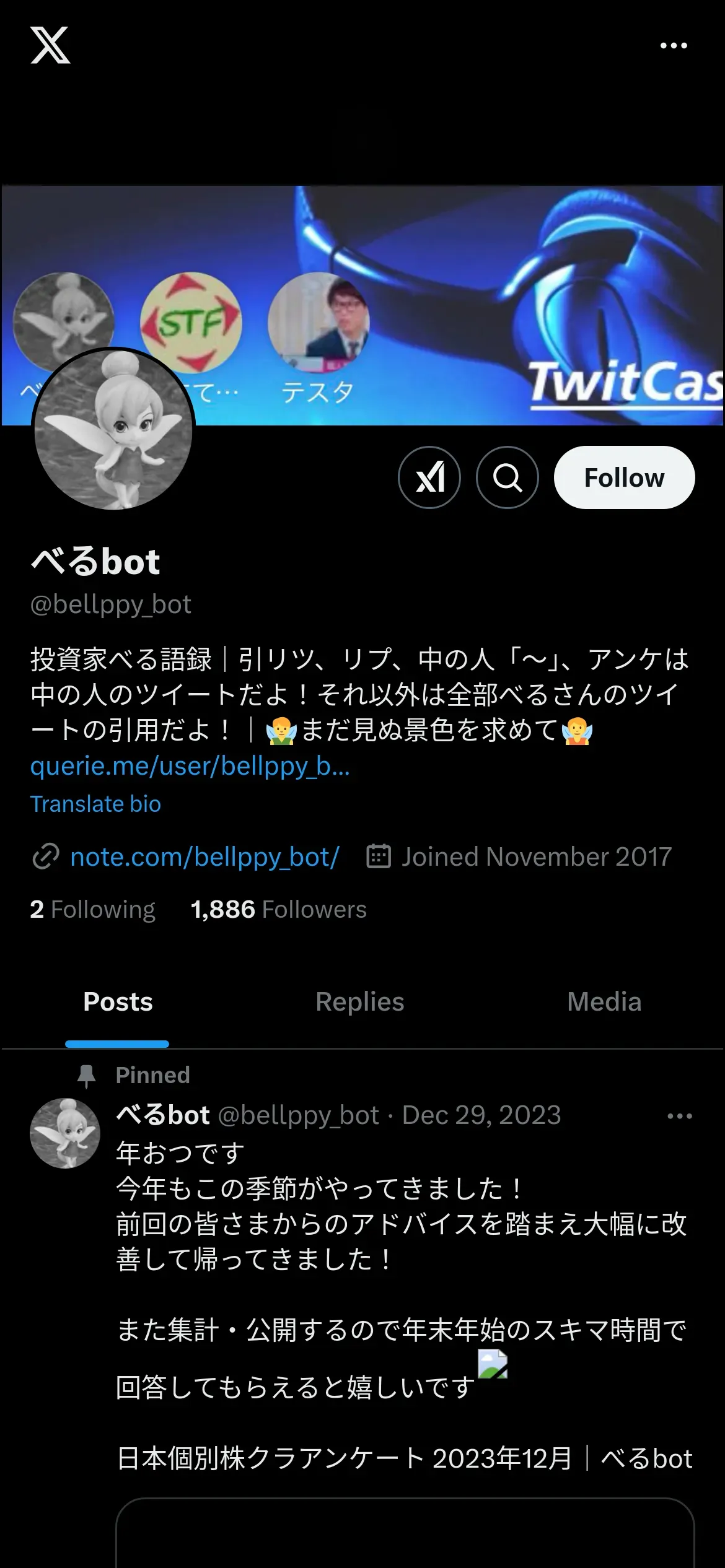Tap the avatar next to the pinned post

point(65,1133)
